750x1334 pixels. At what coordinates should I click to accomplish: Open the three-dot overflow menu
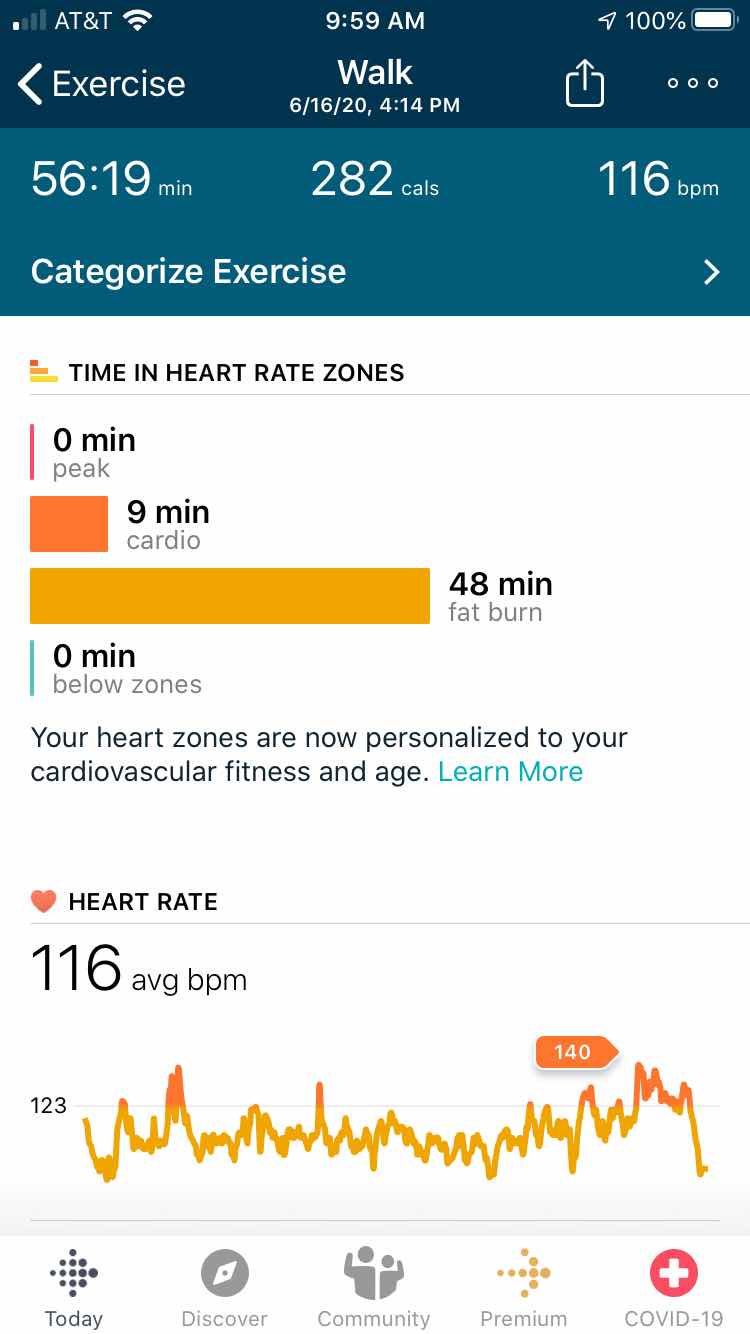click(x=693, y=83)
